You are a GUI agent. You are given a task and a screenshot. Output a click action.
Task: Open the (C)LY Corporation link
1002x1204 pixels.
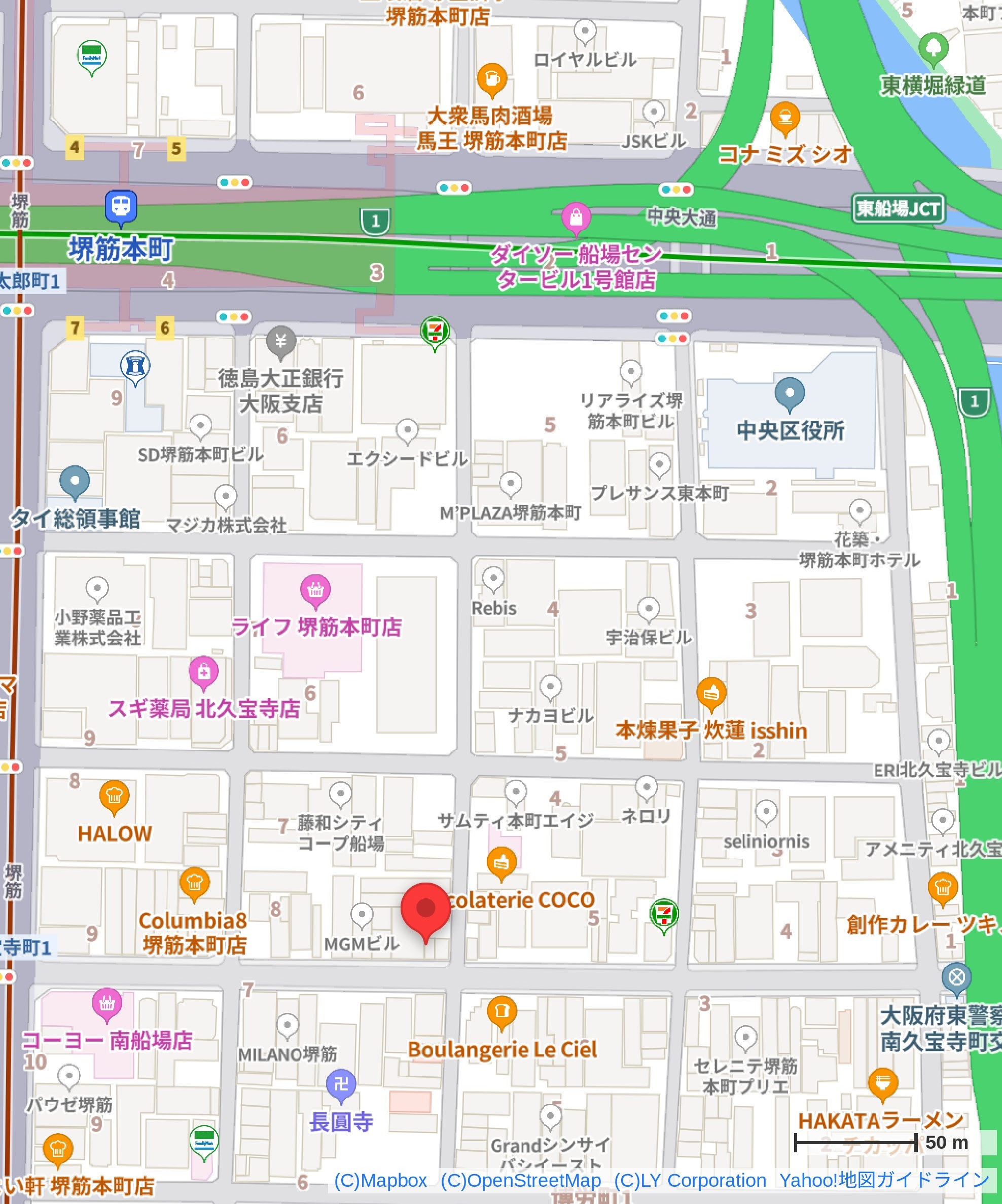(690, 1180)
